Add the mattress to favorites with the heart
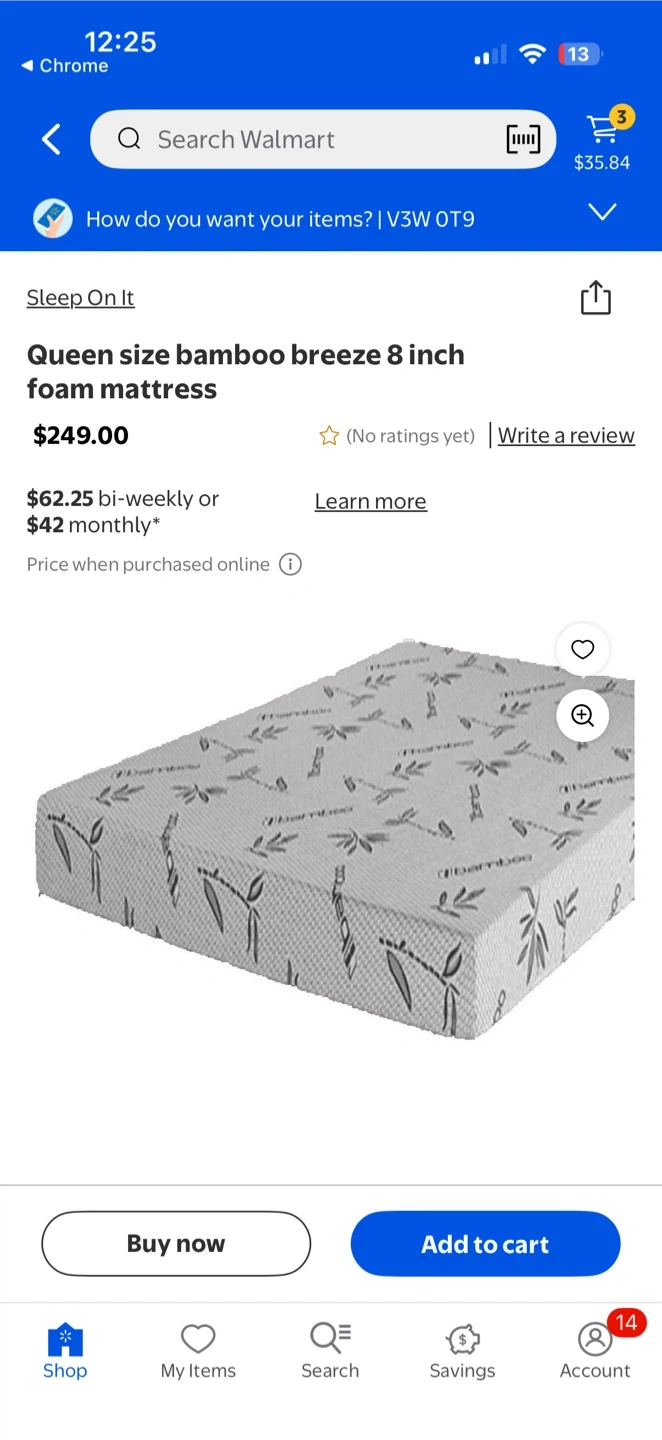Image resolution: width=662 pixels, height=1440 pixels. 583,650
